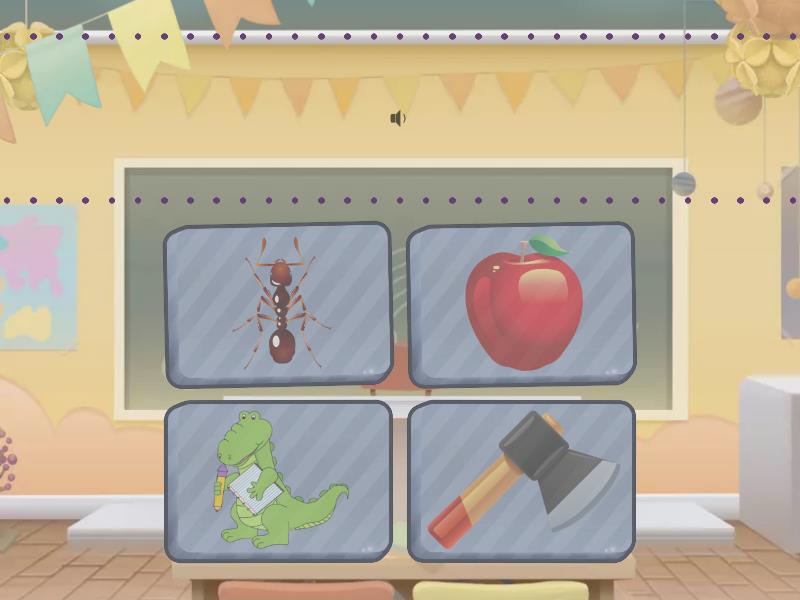Tap the axe picture card

521,481
